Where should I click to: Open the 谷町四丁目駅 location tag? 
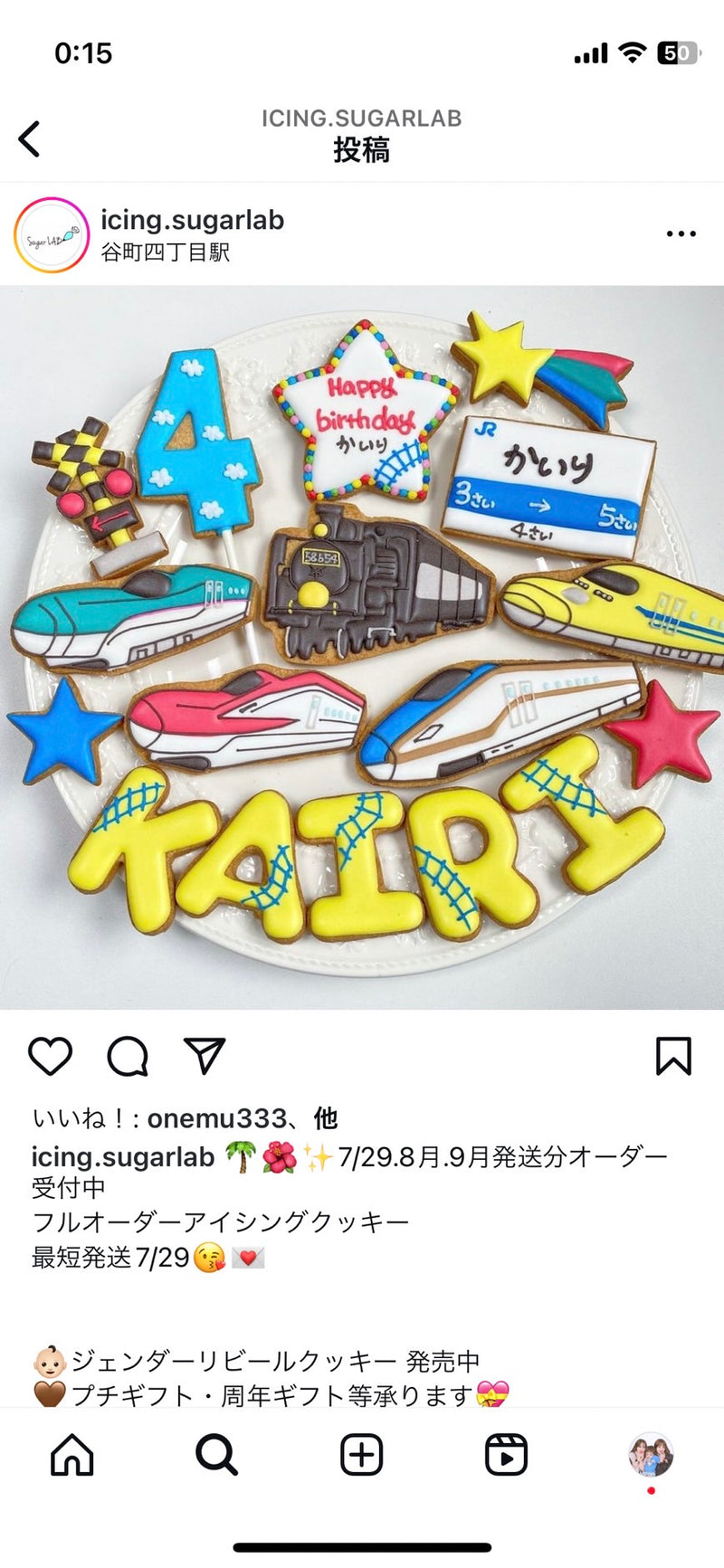click(x=165, y=252)
